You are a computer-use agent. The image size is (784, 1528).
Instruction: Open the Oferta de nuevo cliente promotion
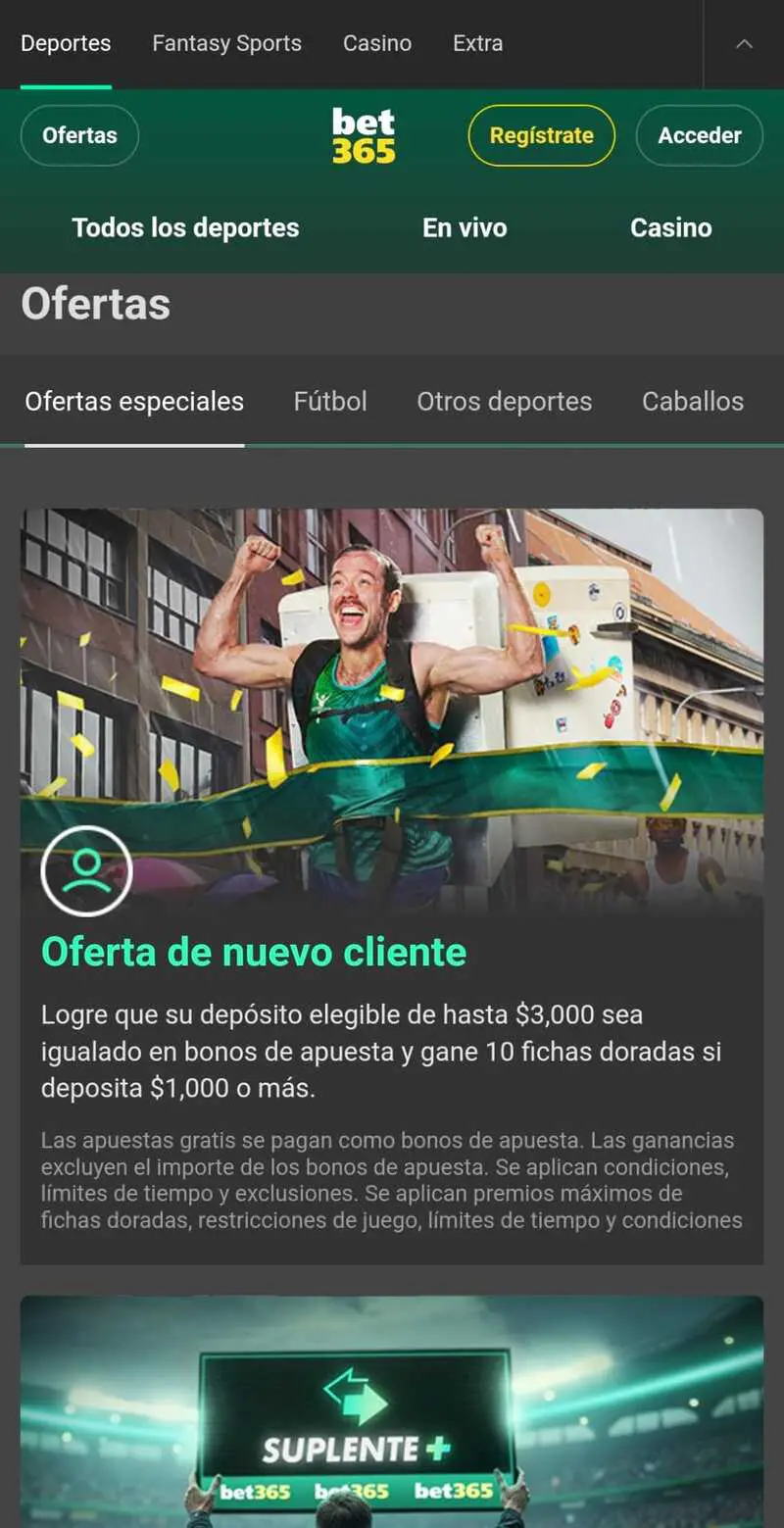click(253, 951)
